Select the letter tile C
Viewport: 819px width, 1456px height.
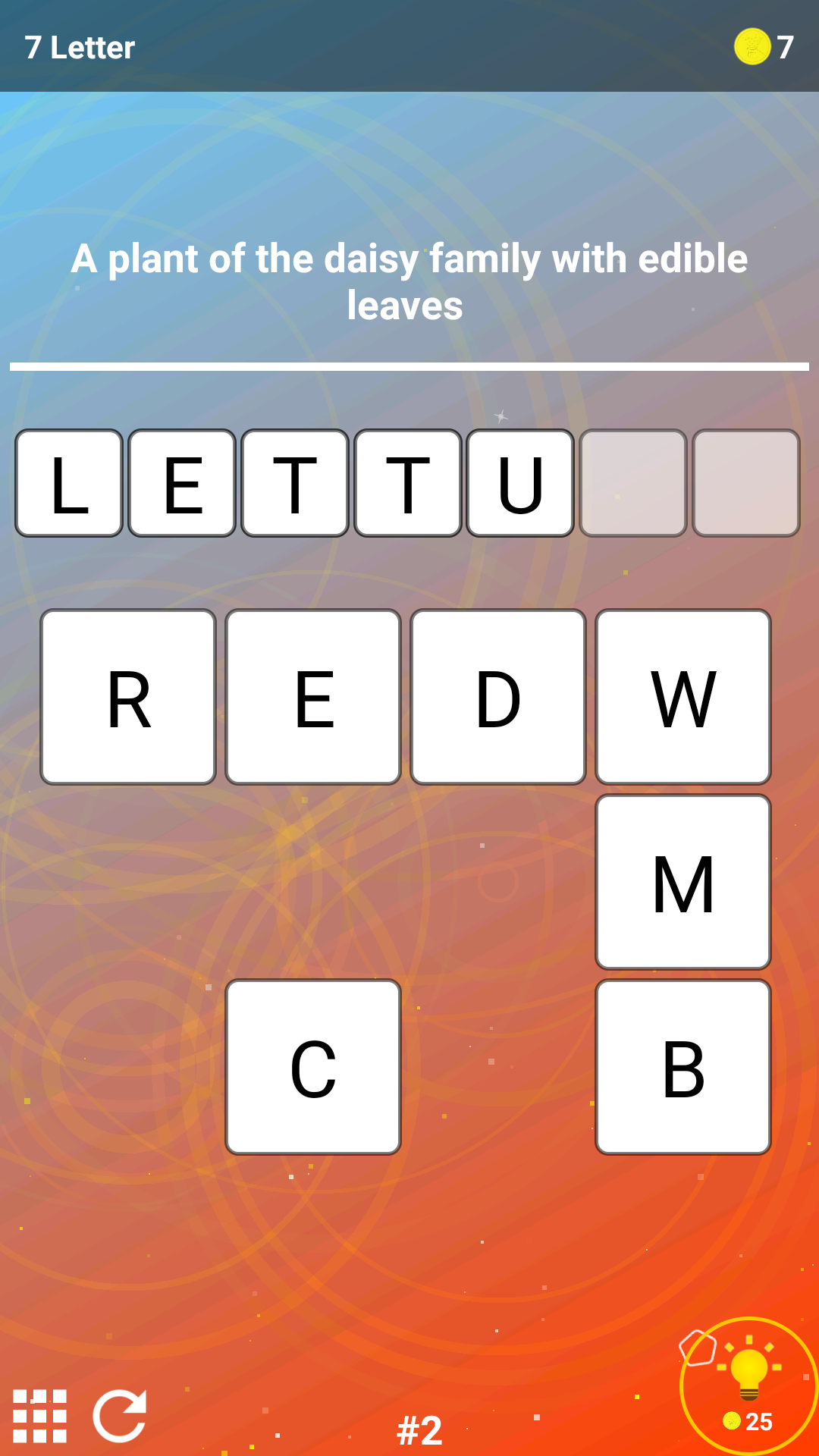pos(313,1067)
